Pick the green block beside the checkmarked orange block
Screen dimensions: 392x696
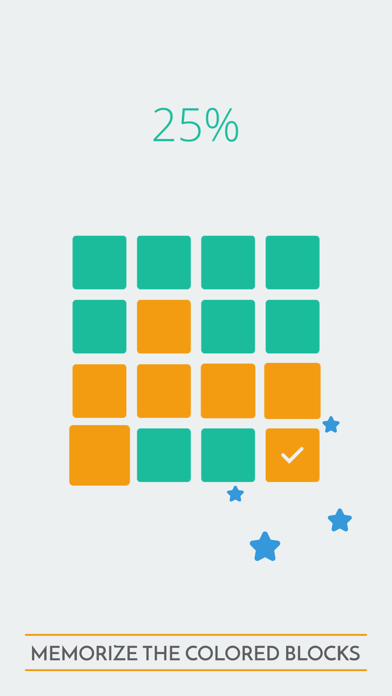pyautogui.click(x=228, y=455)
